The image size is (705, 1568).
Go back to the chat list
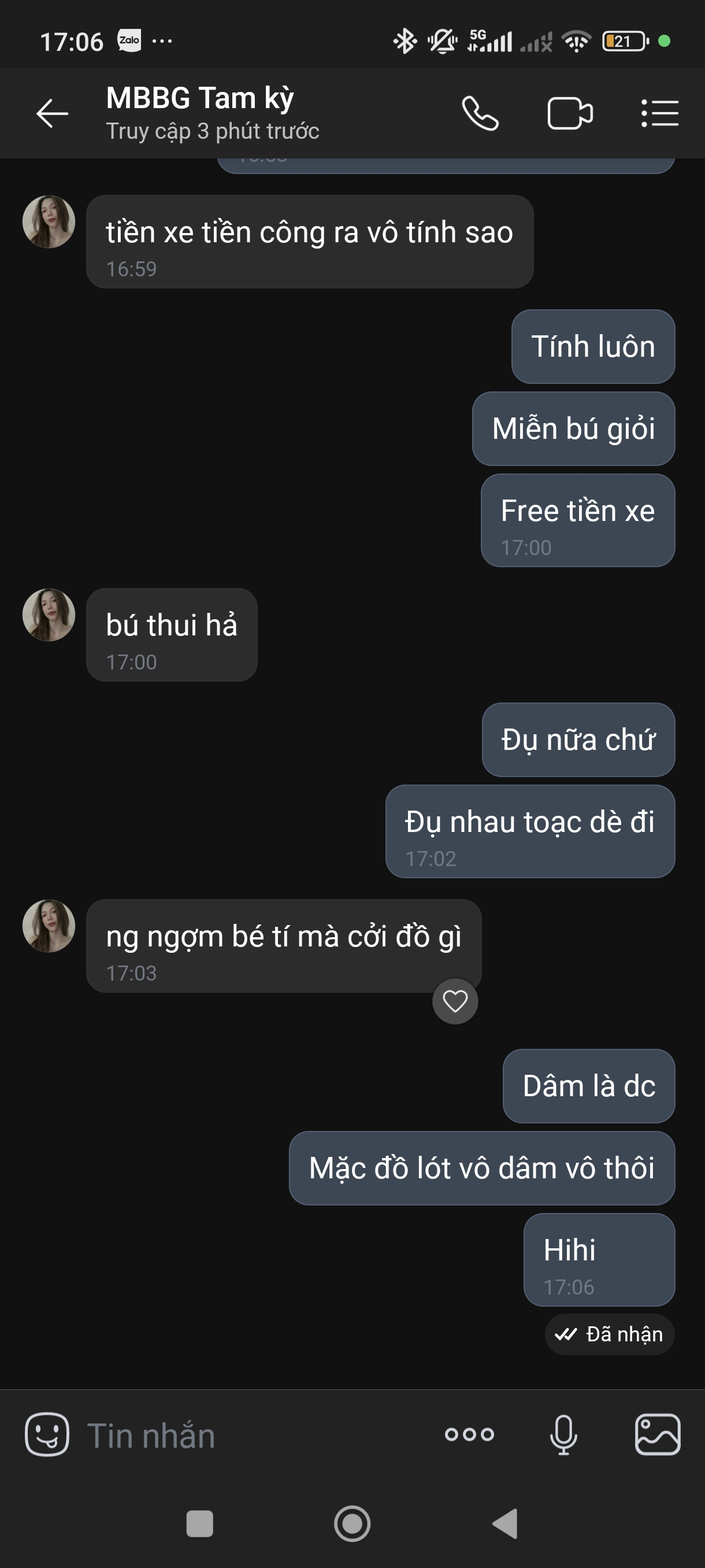[x=53, y=113]
